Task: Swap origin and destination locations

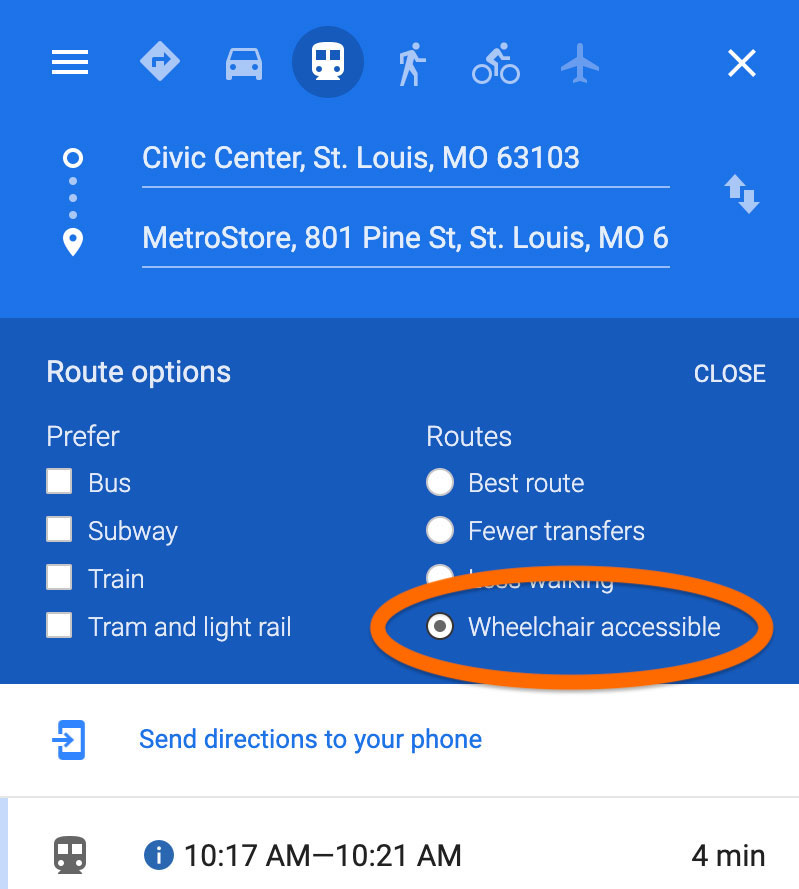Action: (742, 195)
